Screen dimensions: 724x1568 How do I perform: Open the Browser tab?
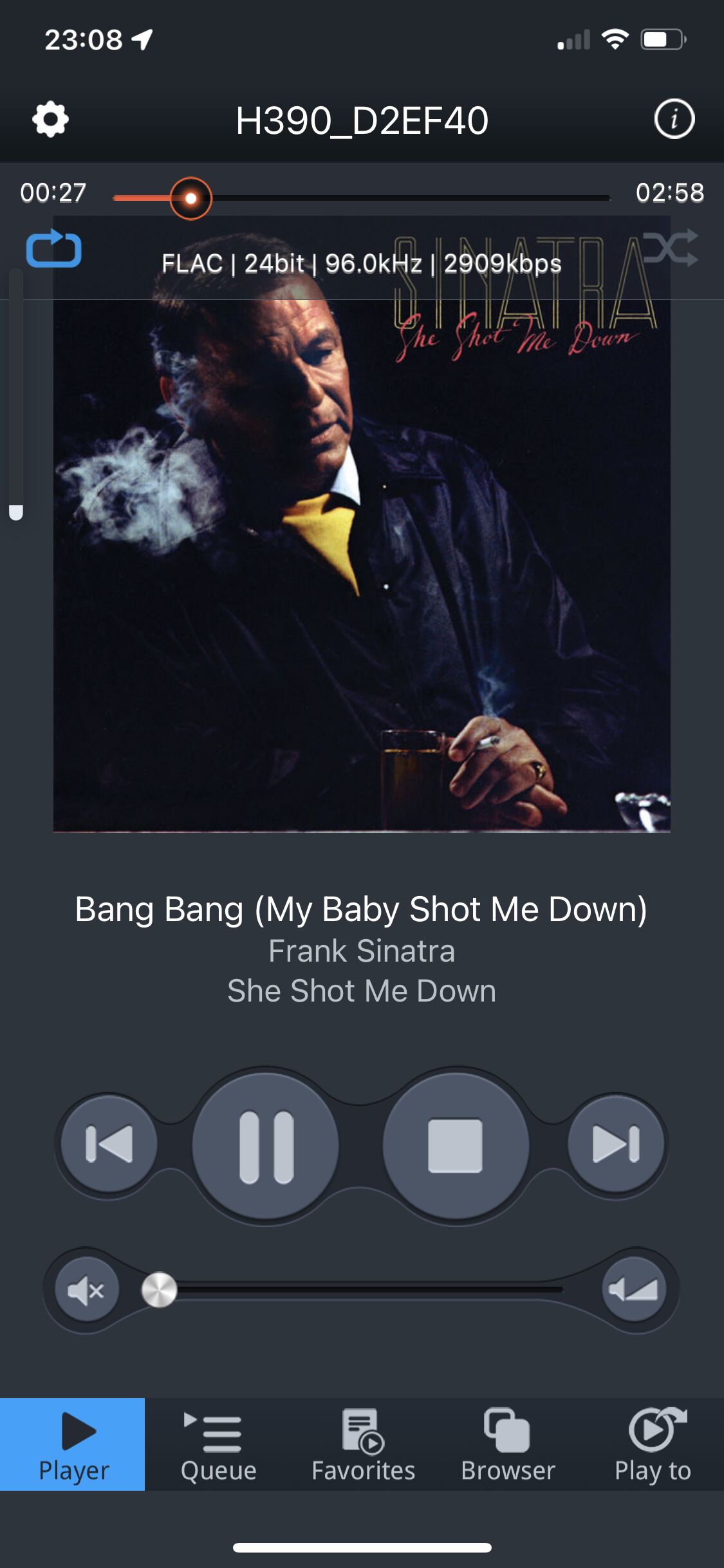pyautogui.click(x=508, y=1446)
